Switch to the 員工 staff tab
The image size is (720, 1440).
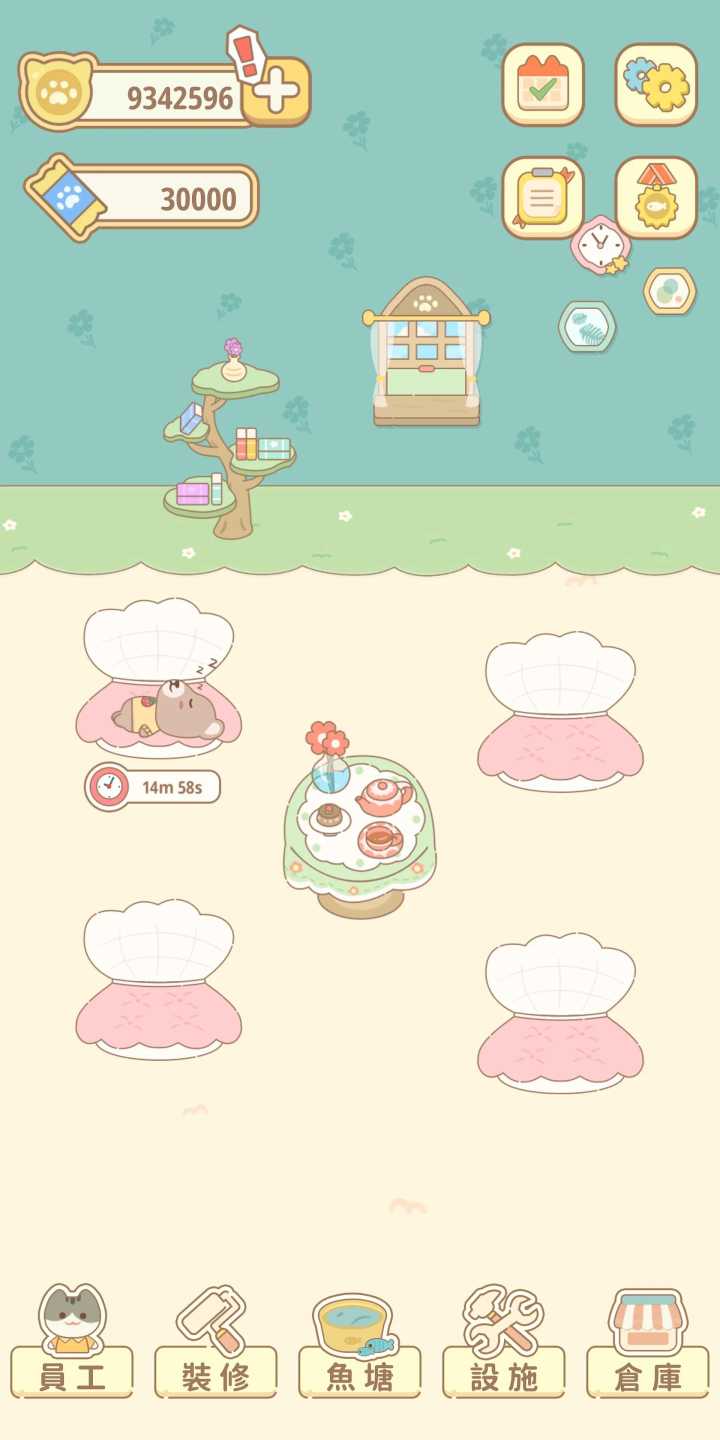point(72,1343)
